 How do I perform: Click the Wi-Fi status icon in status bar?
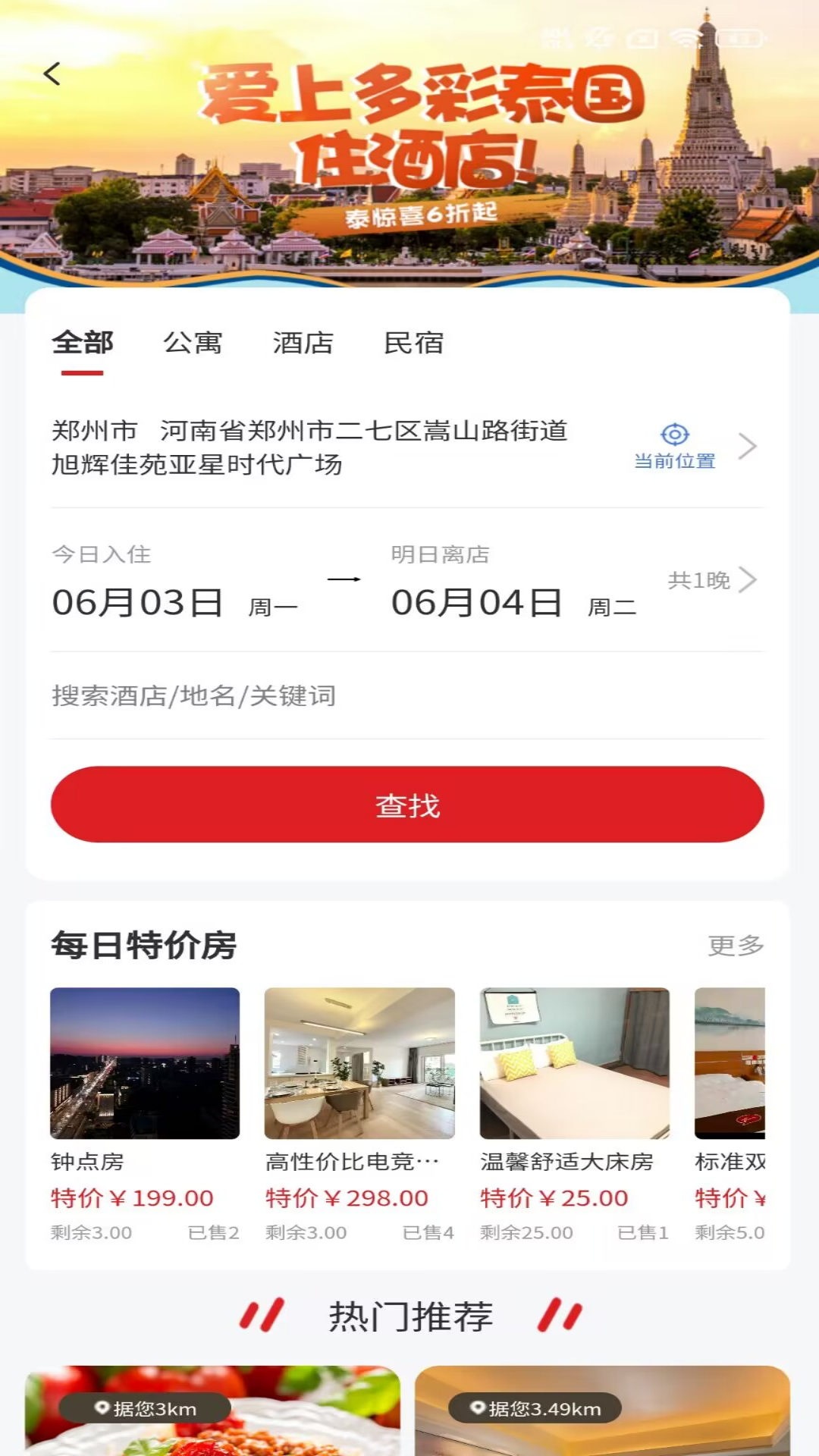tap(686, 39)
